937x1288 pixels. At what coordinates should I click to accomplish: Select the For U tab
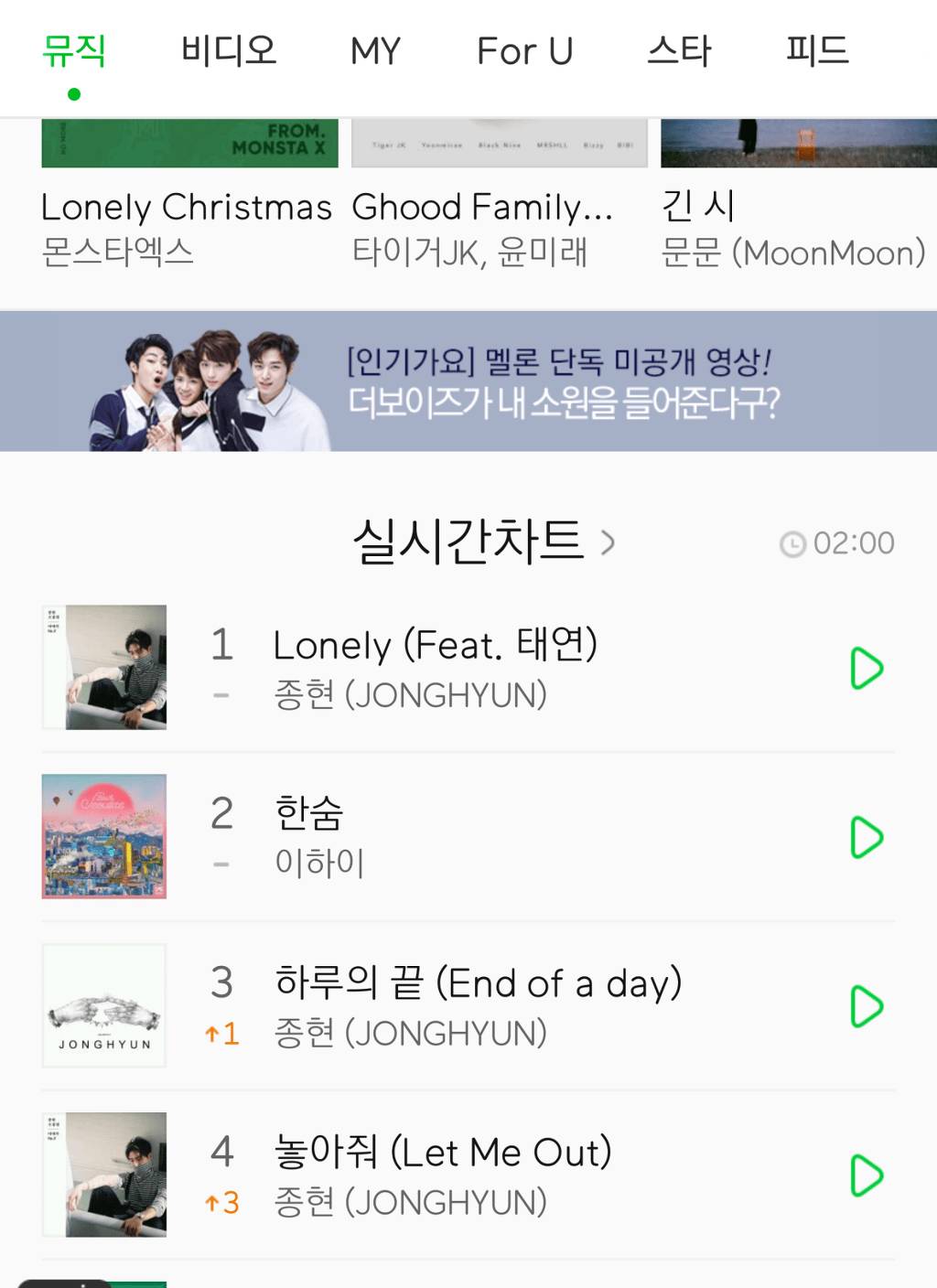point(524,51)
